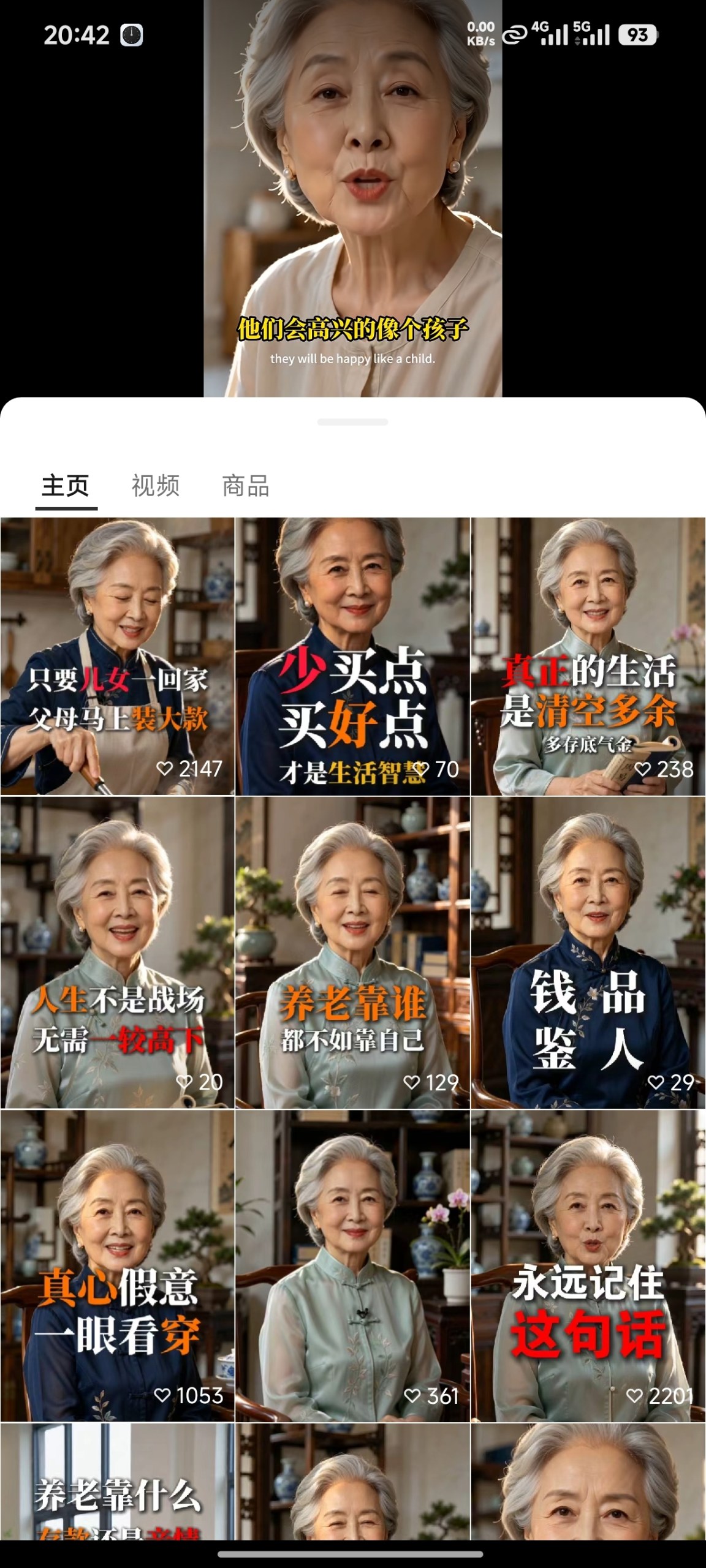Select the 主页 tab
Screen dimensions: 706x1568
click(x=66, y=486)
